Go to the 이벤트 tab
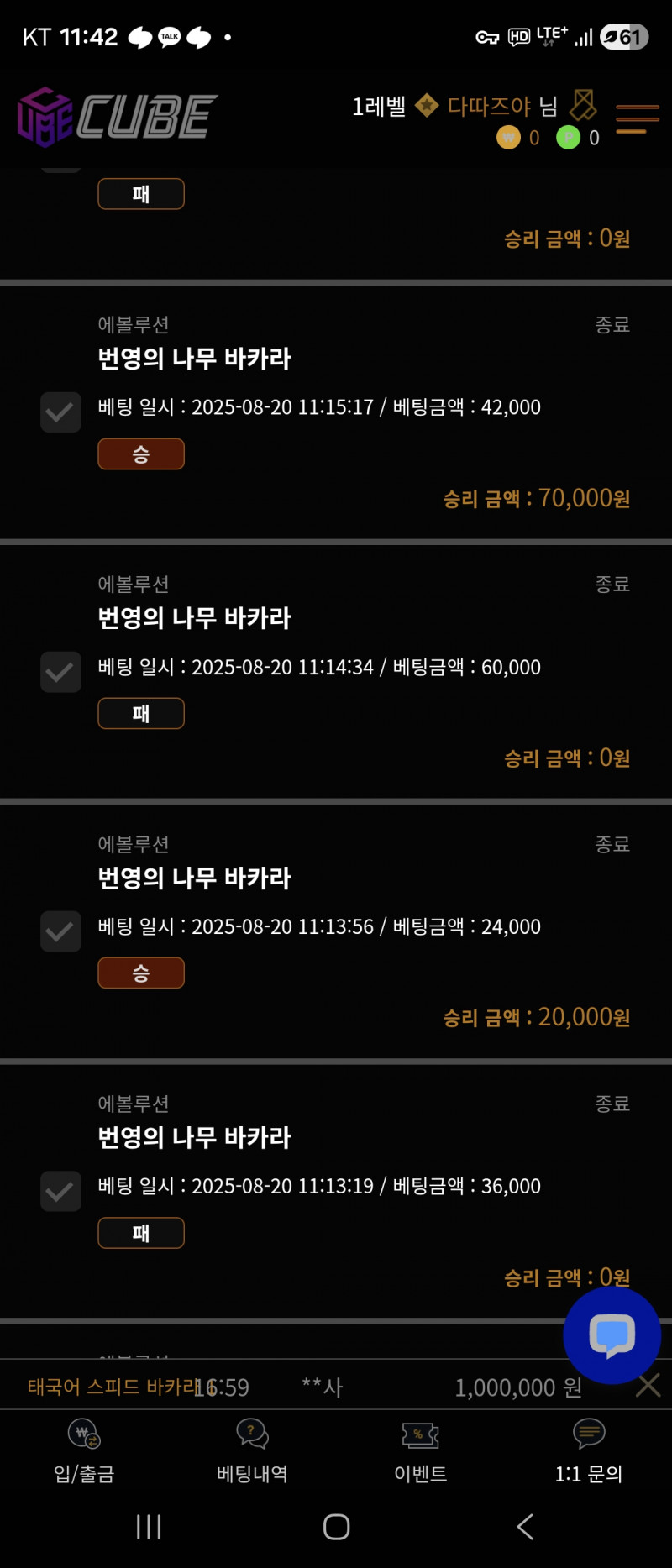The height and width of the screenshot is (1568, 672). 420,1450
